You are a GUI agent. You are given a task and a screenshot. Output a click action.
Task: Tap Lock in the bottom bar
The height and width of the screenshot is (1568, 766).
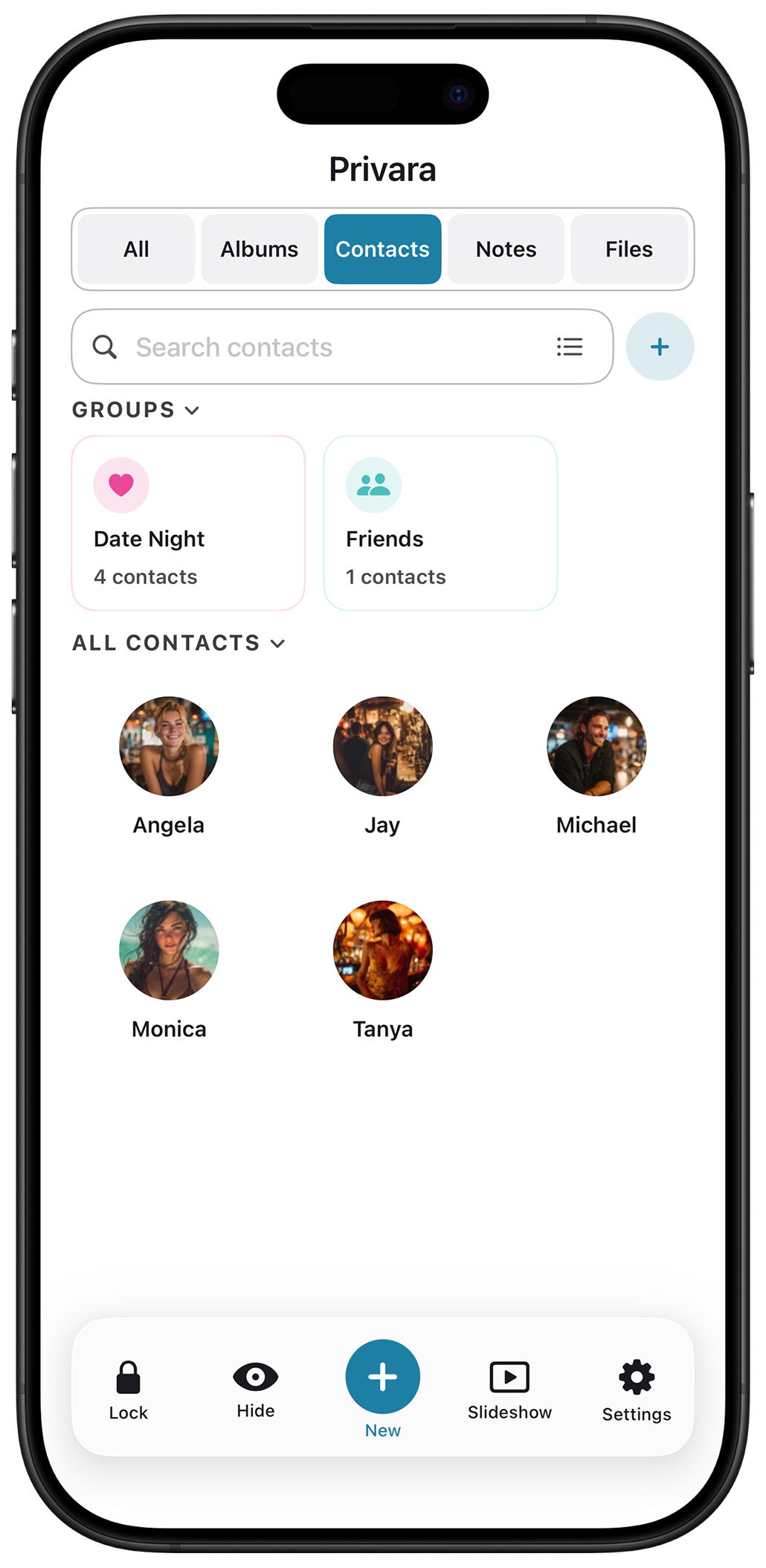pos(129,1390)
